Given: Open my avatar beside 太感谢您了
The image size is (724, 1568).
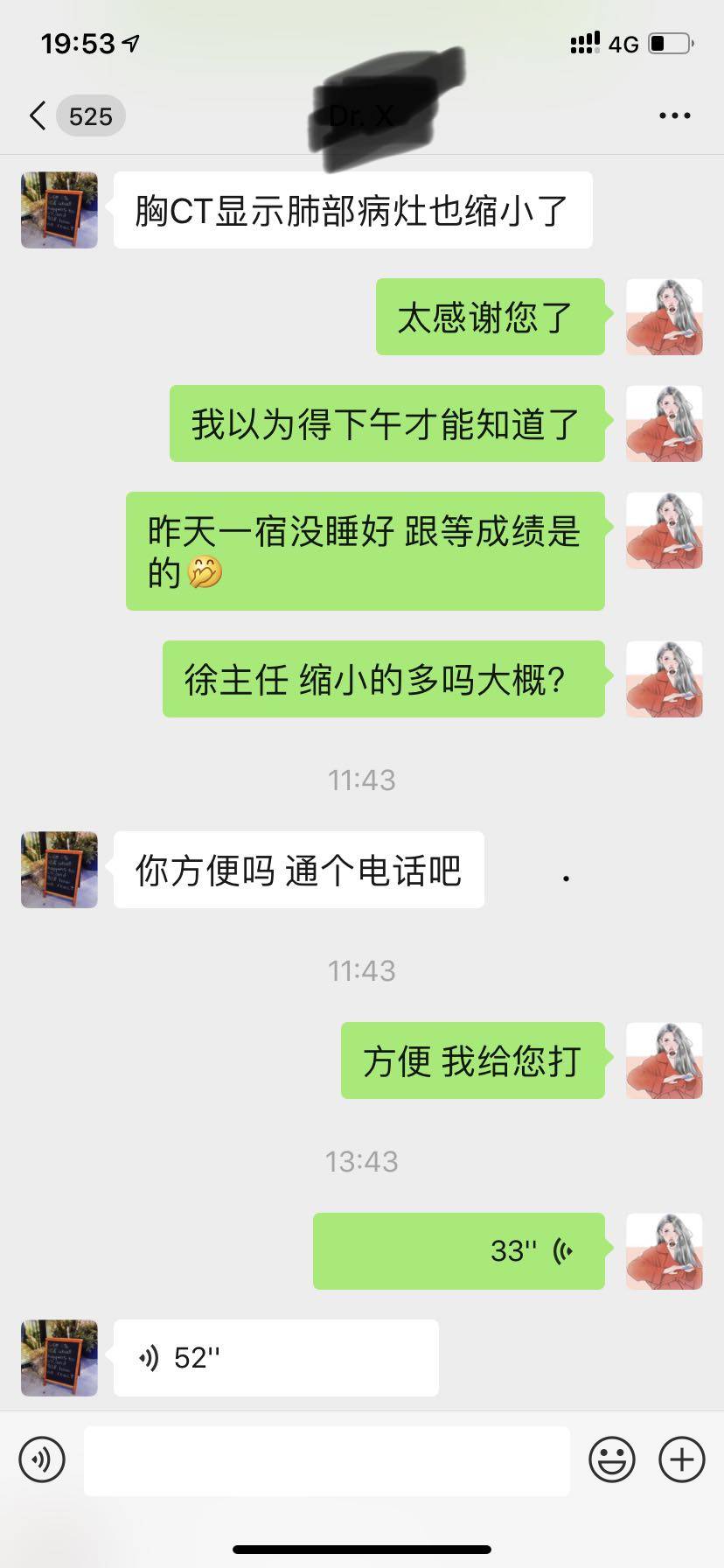Looking at the screenshot, I should tap(664, 317).
